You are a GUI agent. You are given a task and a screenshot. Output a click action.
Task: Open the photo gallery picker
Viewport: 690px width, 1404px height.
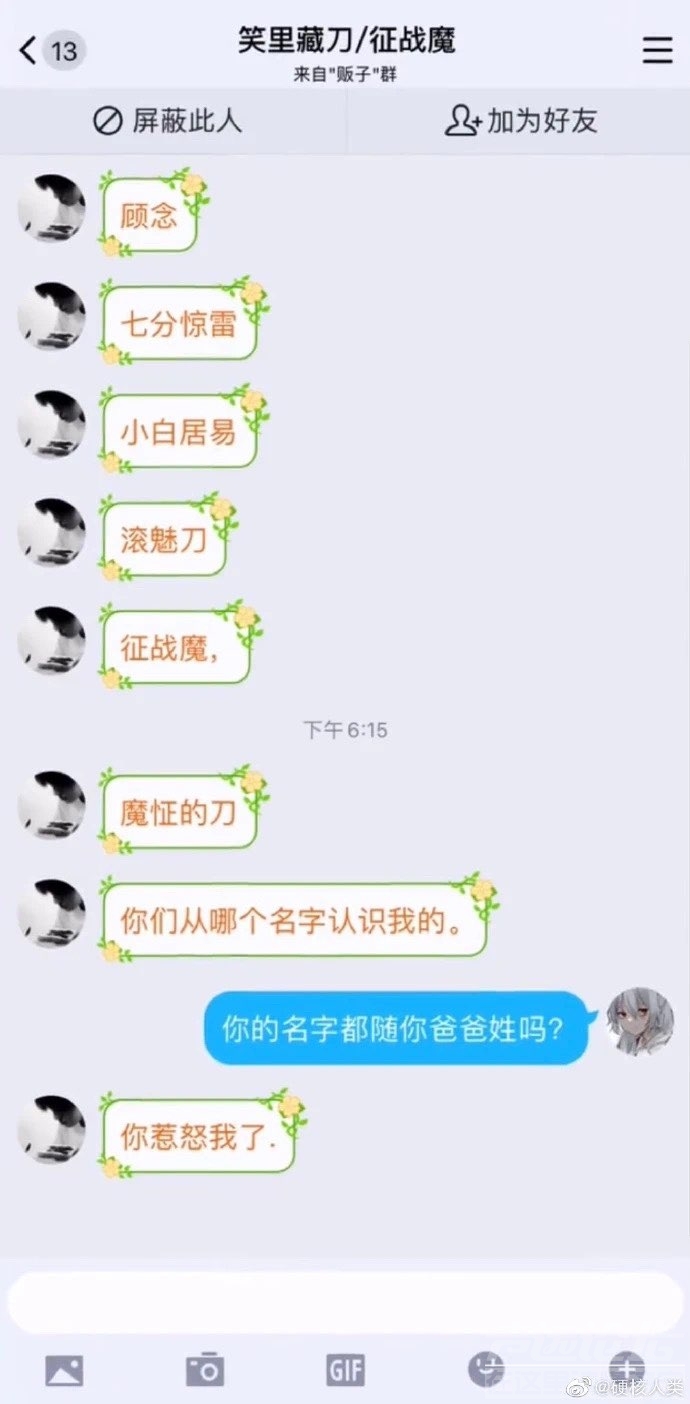(x=64, y=1370)
